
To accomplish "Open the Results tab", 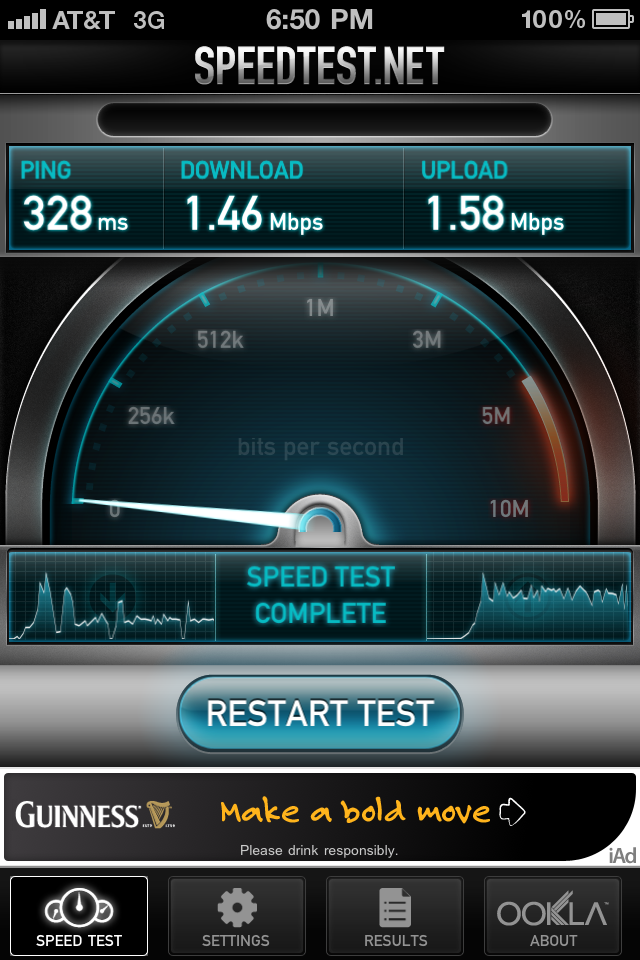I will coord(395,917).
